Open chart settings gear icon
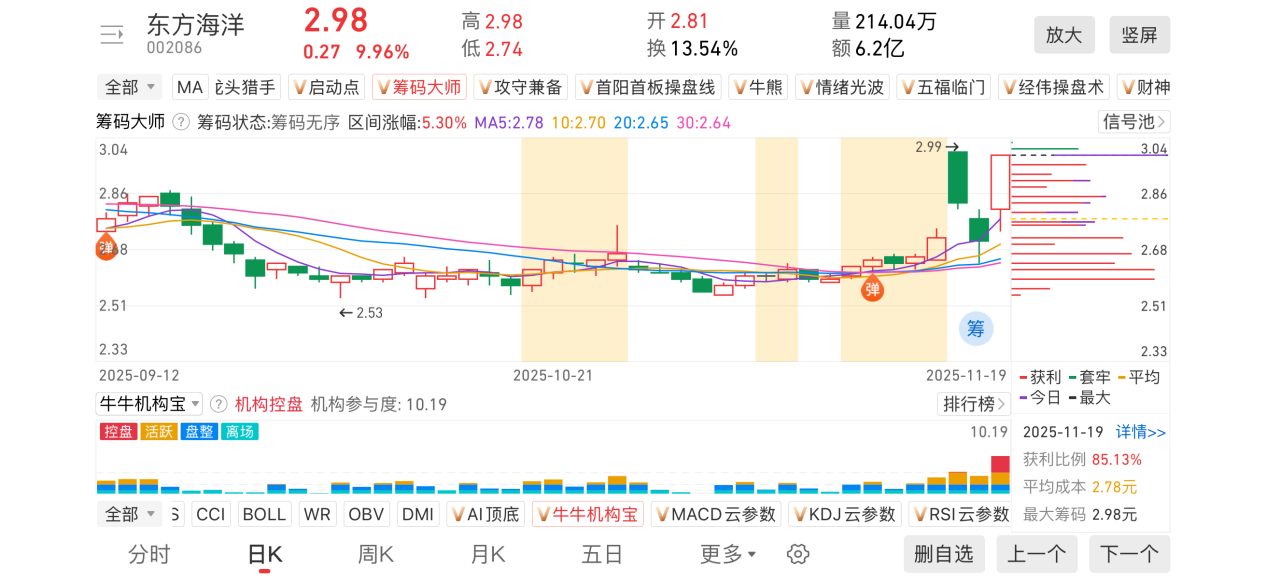Image resolution: width=1266 pixels, height=582 pixels. pos(797,554)
